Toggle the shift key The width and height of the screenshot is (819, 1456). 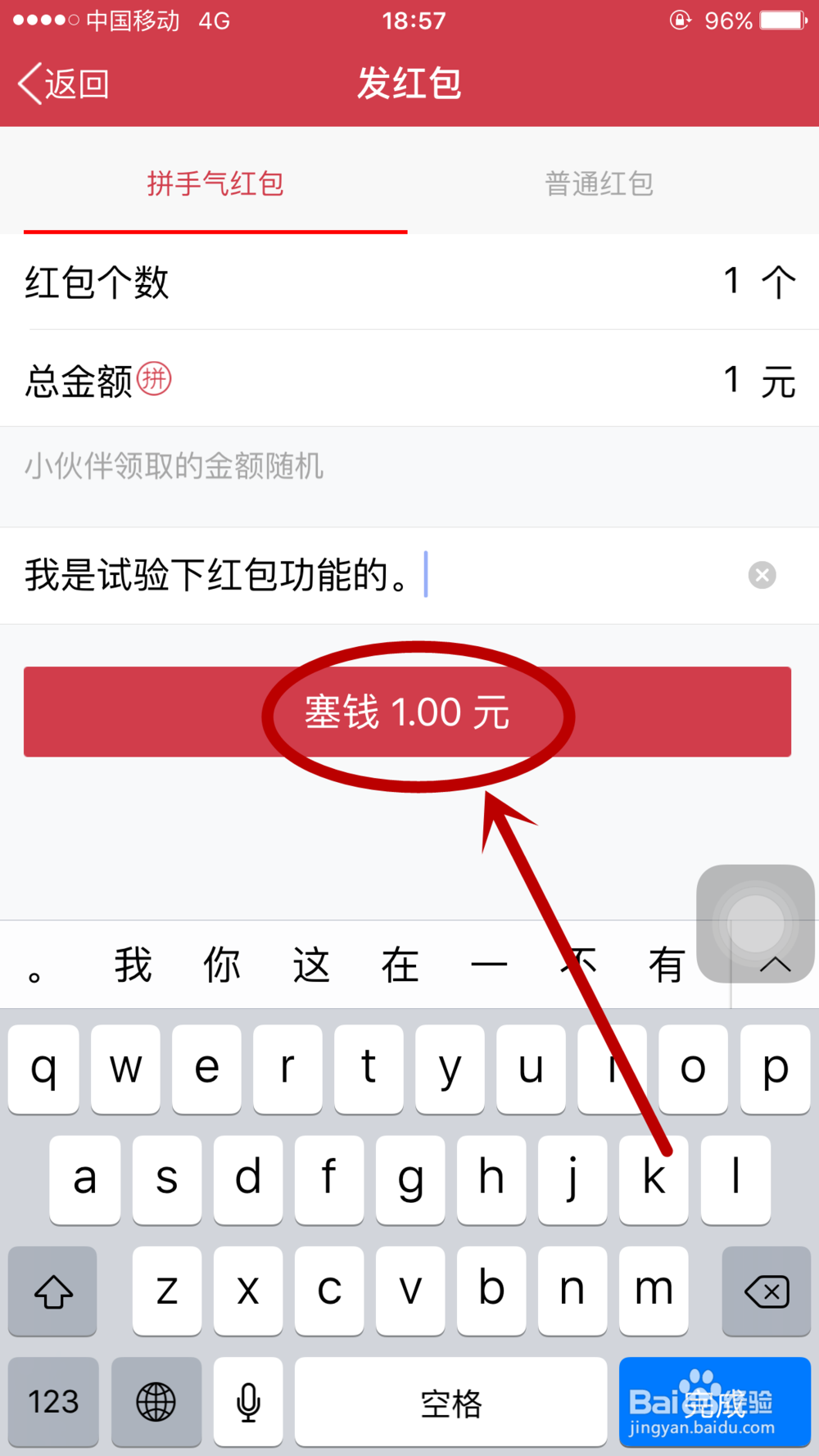click(52, 1291)
